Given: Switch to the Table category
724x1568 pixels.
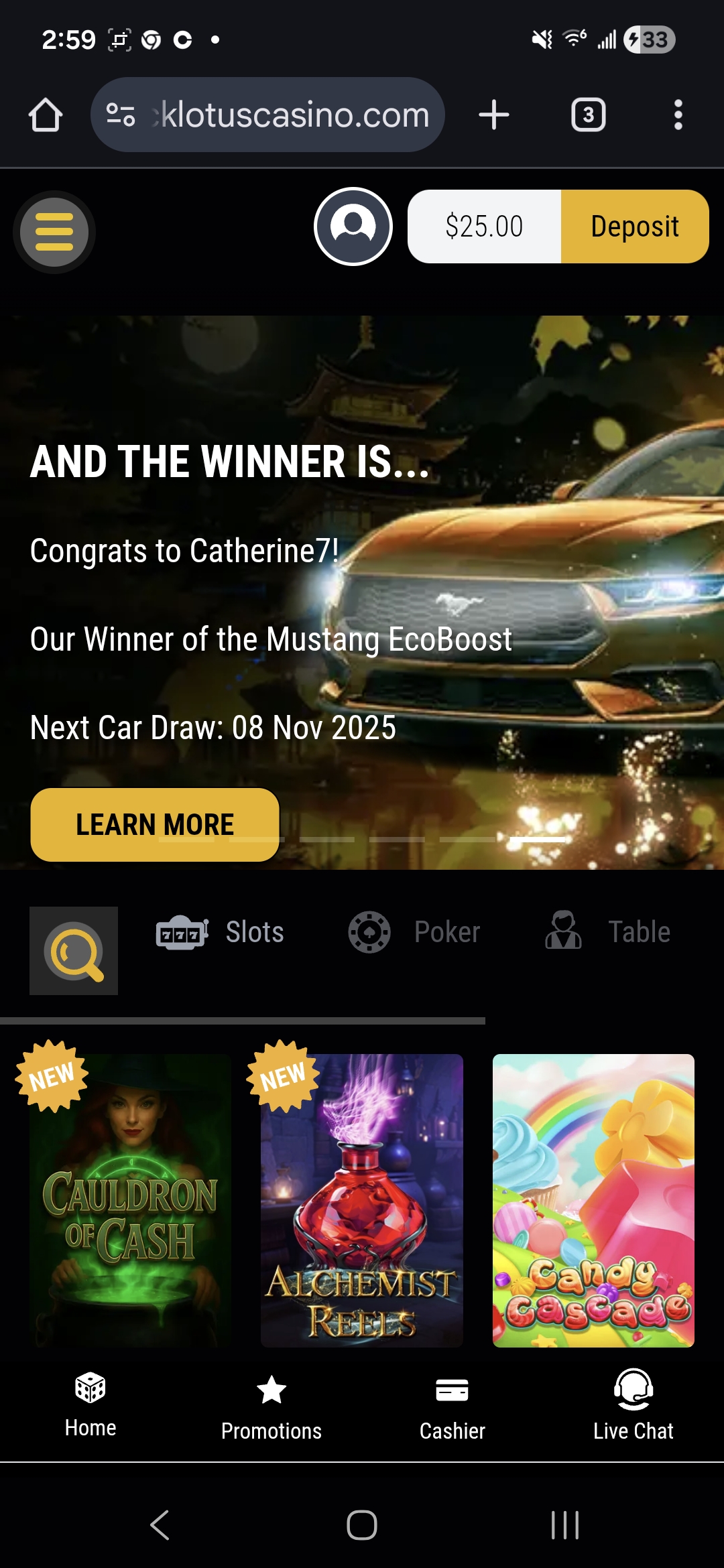Looking at the screenshot, I should coord(608,932).
